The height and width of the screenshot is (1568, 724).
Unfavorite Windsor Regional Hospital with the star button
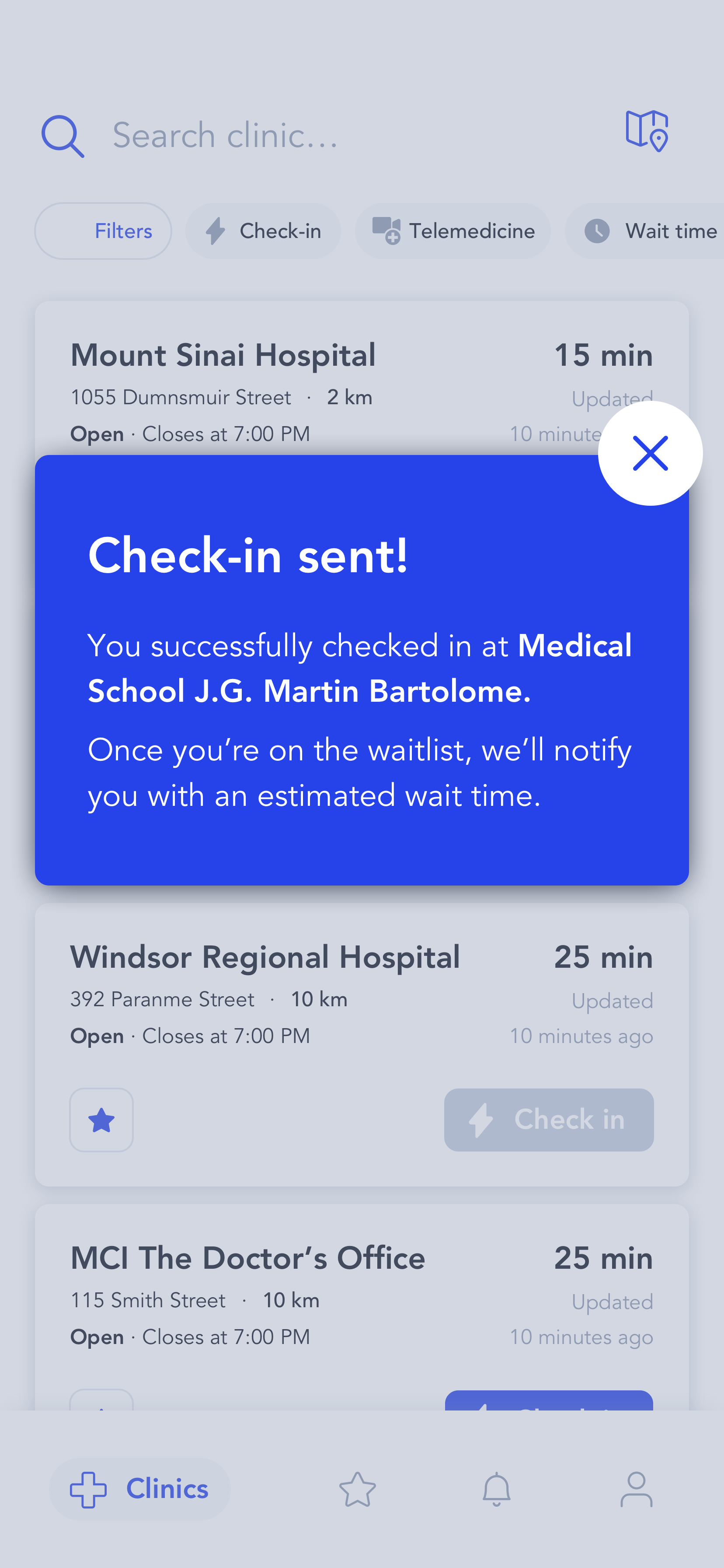101,1120
